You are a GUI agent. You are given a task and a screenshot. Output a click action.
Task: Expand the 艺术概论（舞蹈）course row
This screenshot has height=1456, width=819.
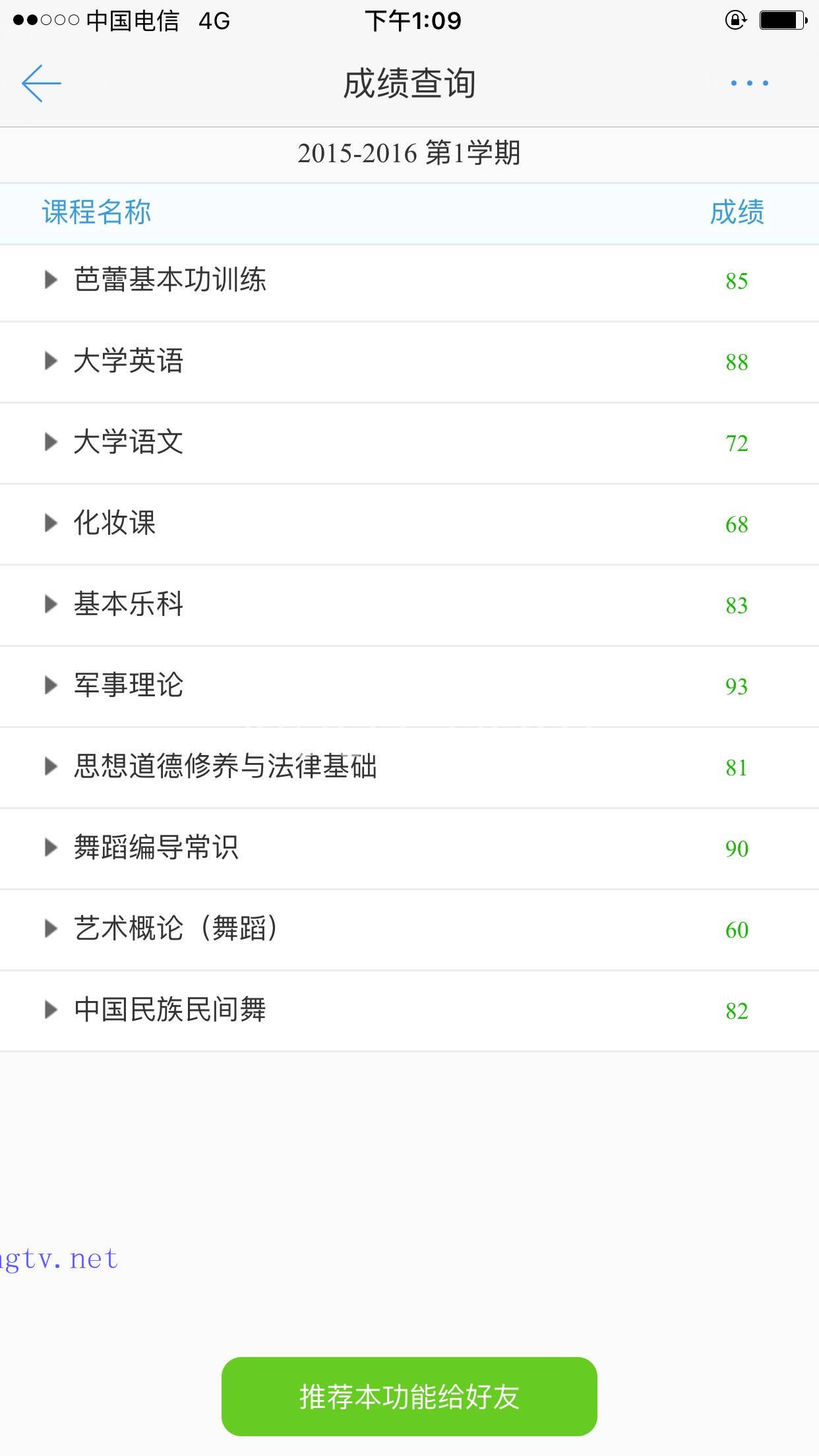click(x=409, y=930)
